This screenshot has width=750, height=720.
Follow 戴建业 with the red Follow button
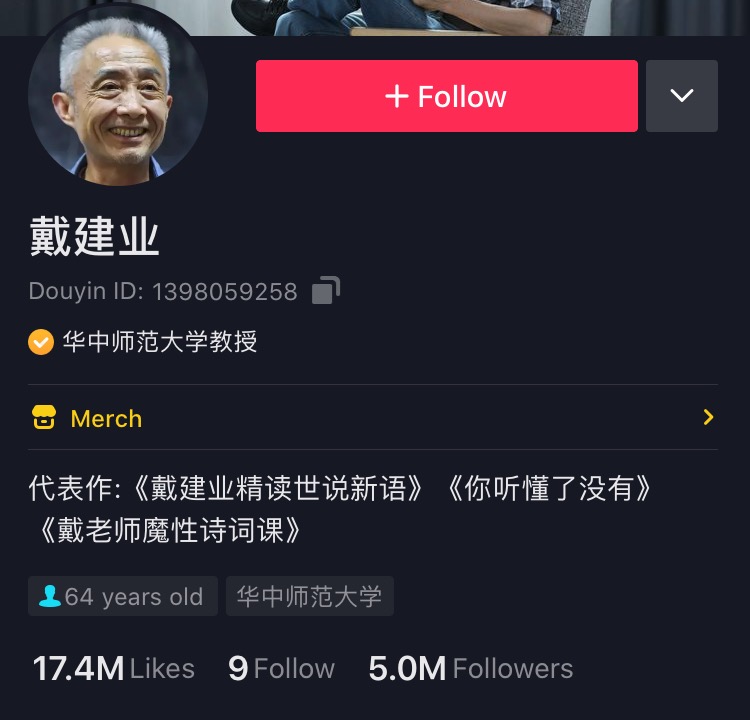446,96
